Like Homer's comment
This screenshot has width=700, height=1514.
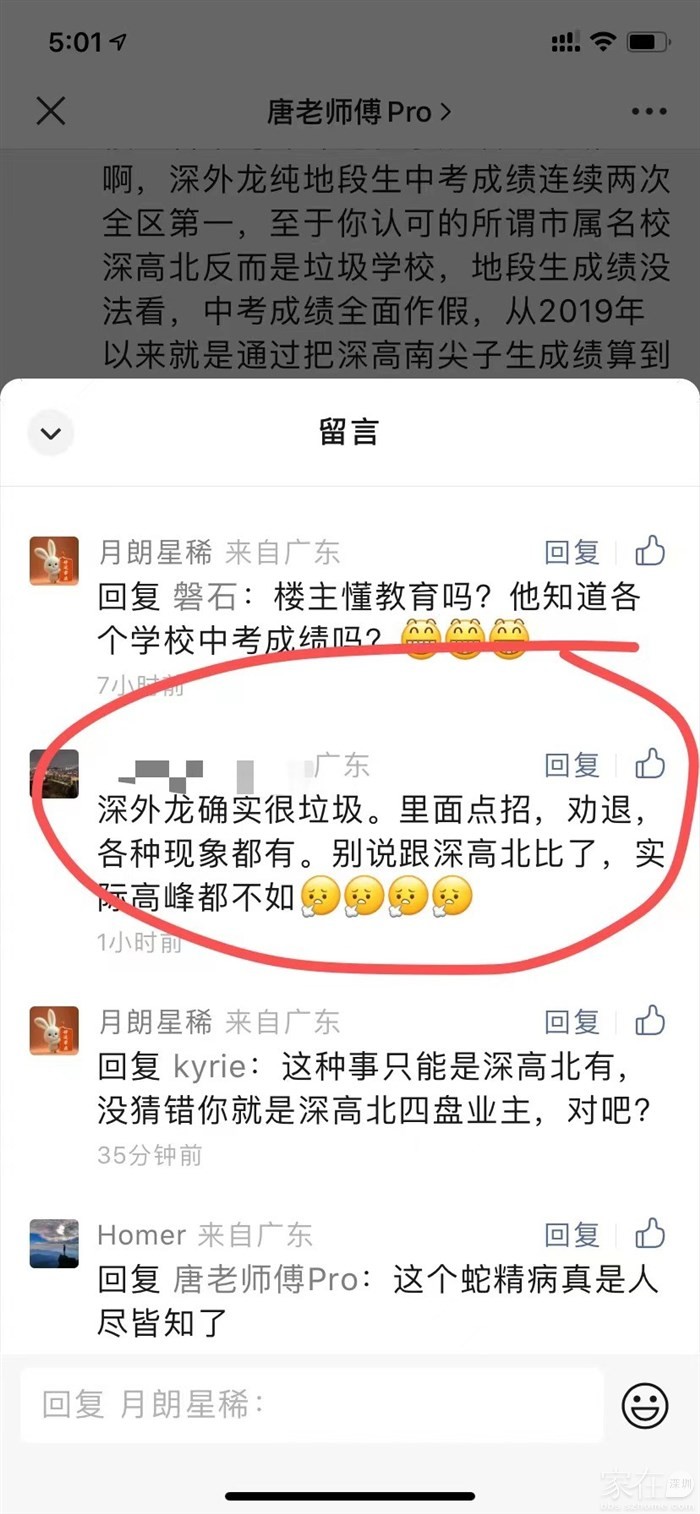pos(650,1234)
